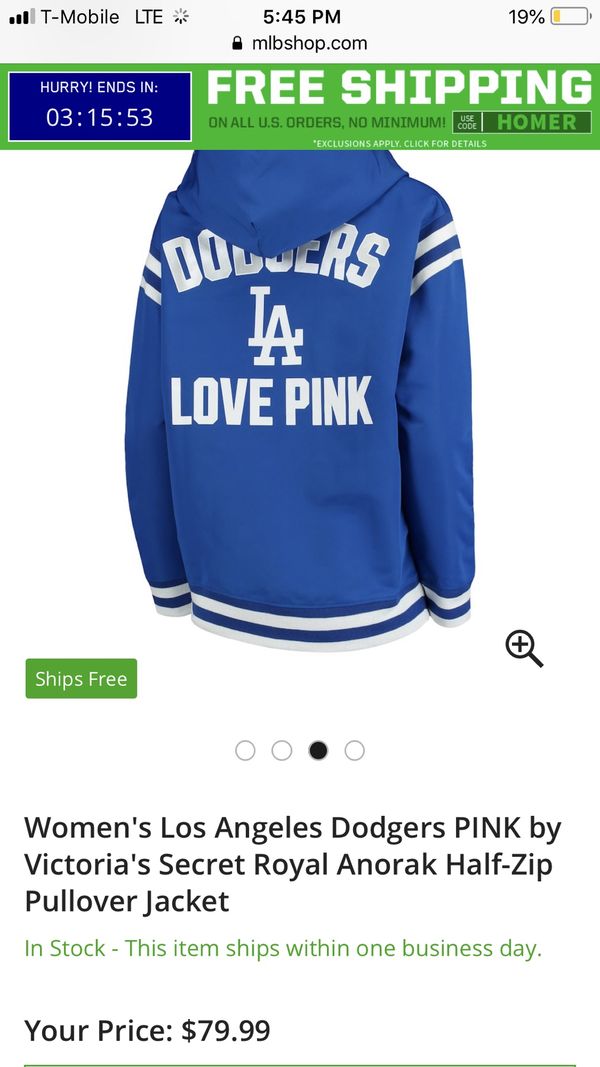
Task: Open the Dodgers jacket product photo
Action: (300, 400)
